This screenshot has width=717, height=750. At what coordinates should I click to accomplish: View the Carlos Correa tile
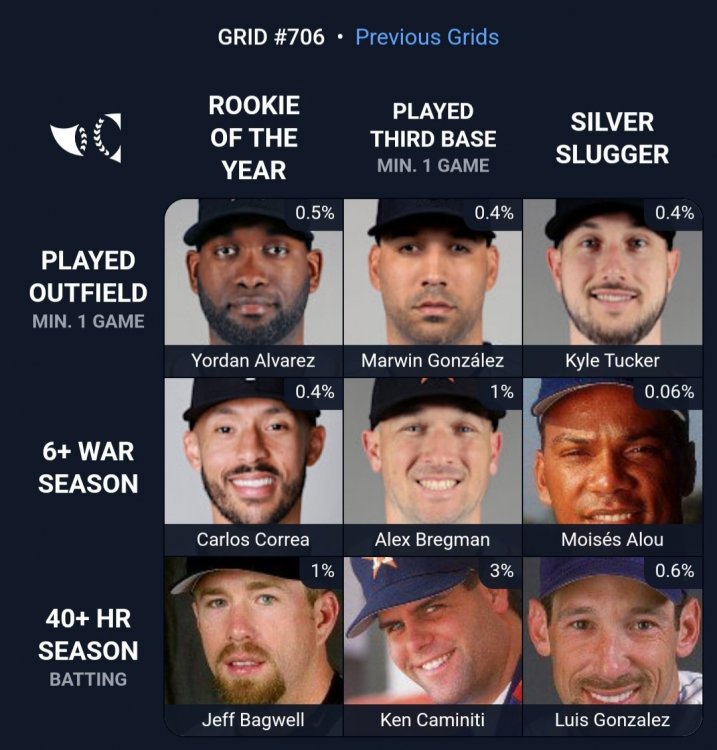[x=253, y=467]
